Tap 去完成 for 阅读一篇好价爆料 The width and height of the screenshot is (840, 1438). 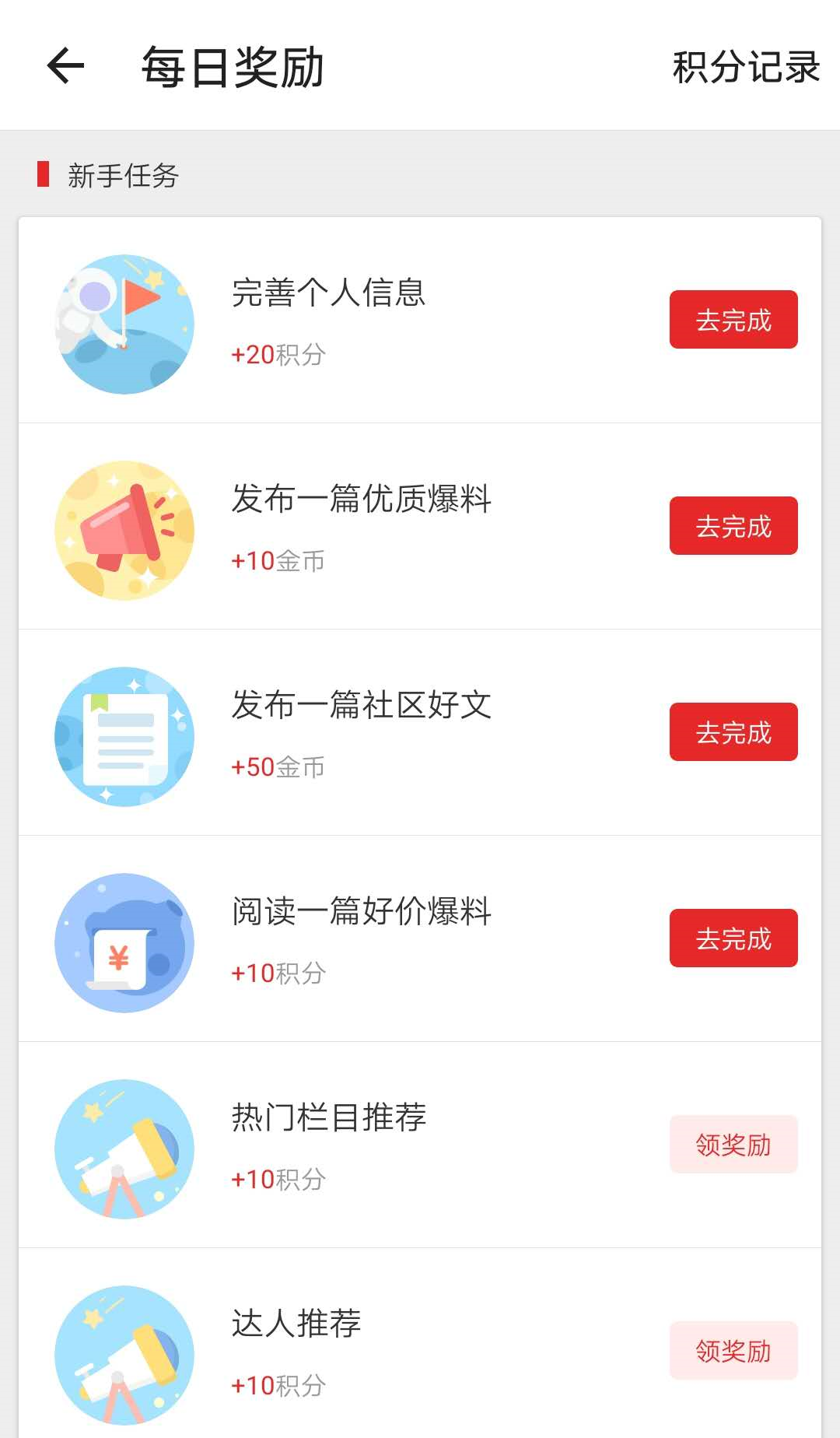coord(733,938)
